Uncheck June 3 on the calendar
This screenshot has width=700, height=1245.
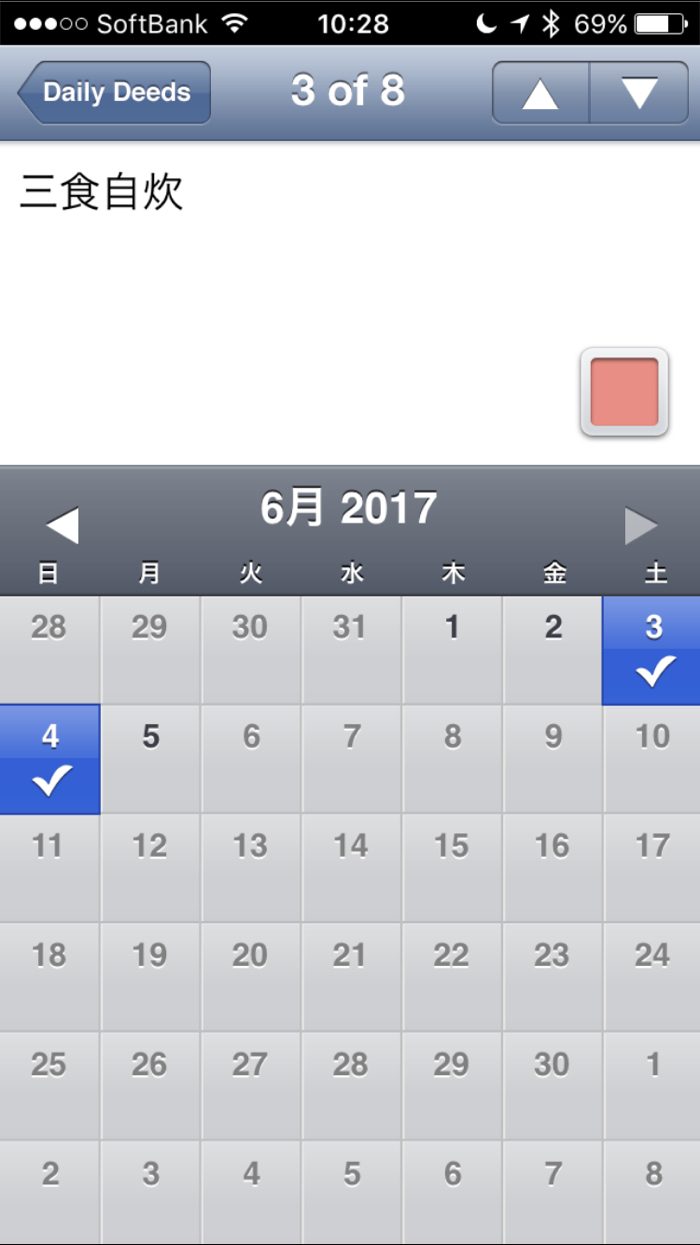[x=652, y=650]
